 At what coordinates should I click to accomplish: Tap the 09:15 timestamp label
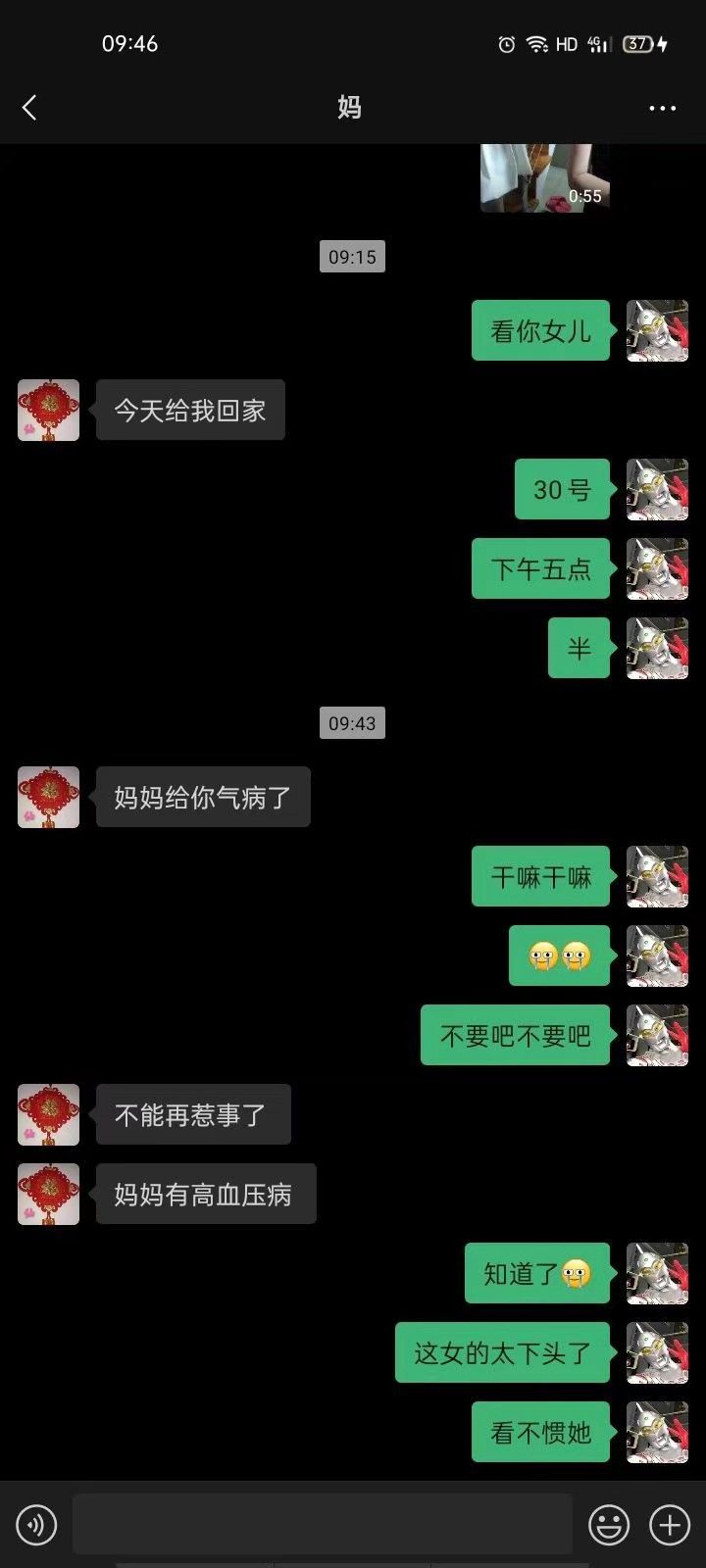click(x=351, y=256)
